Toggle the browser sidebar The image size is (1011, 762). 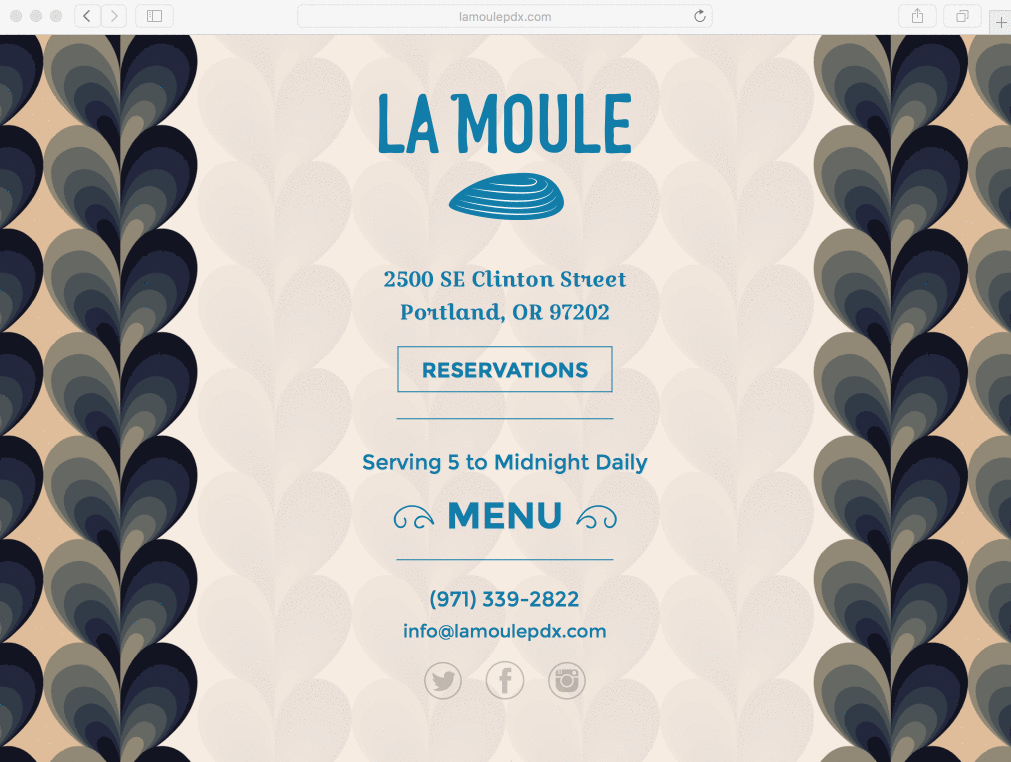[154, 16]
